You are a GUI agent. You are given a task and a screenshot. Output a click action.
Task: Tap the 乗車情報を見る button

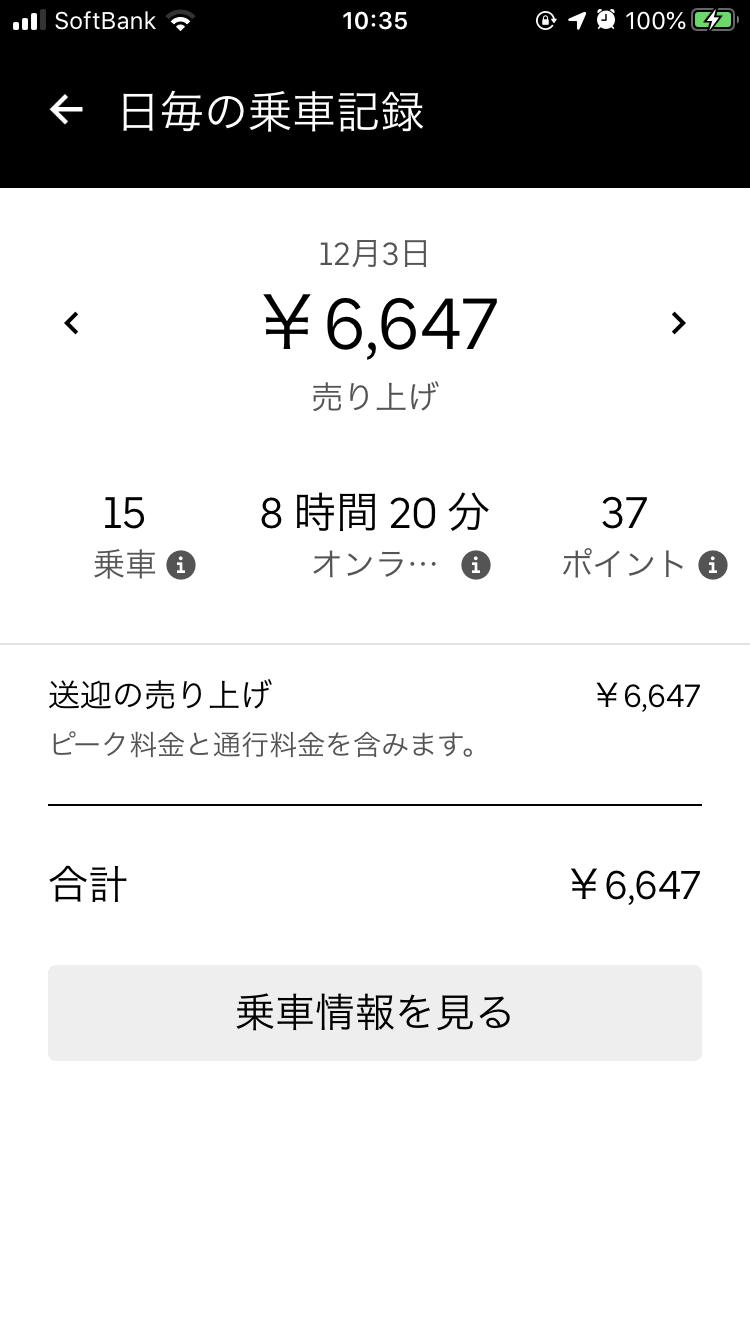click(375, 1012)
